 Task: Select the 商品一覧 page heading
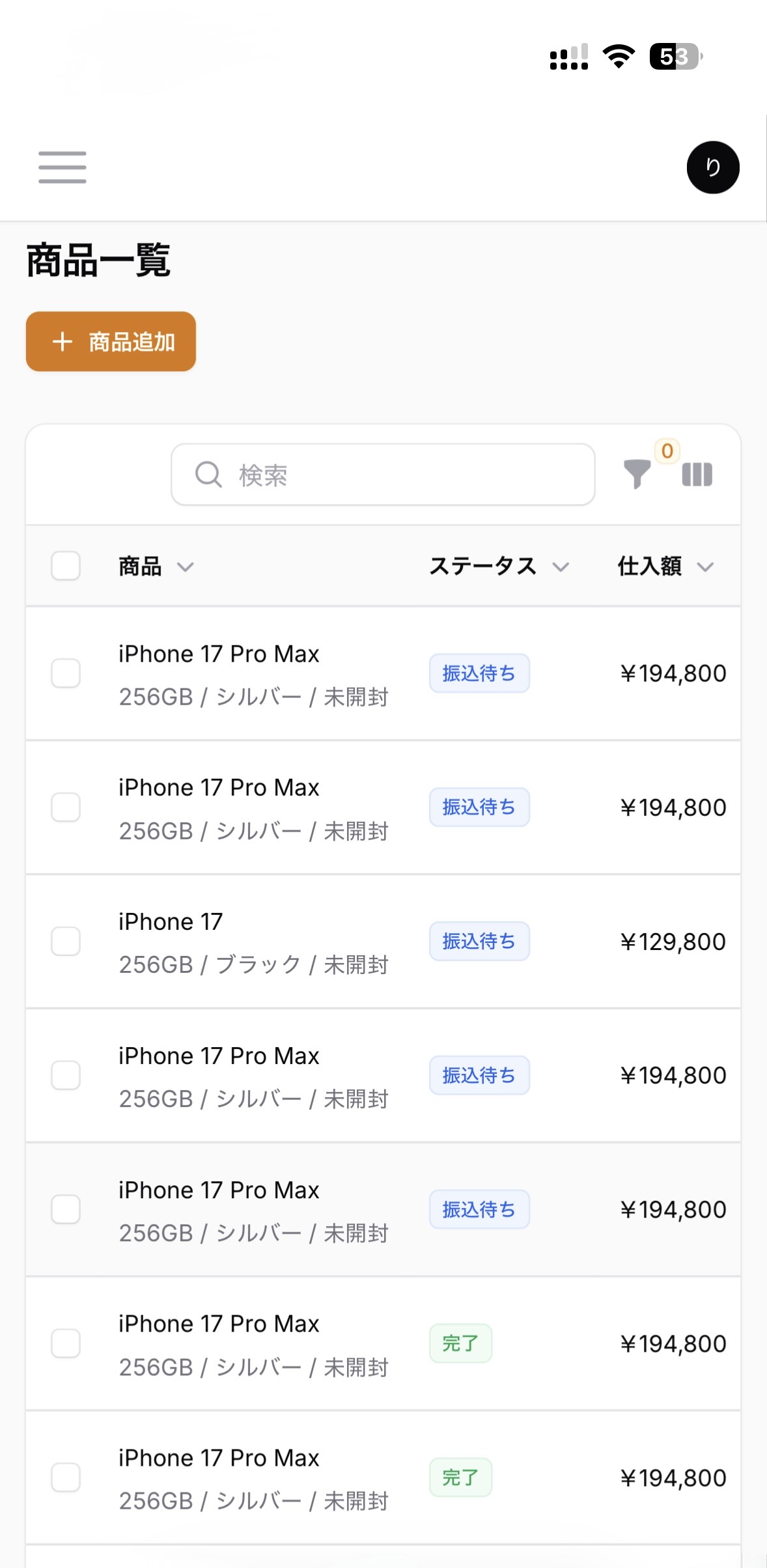pyautogui.click(x=99, y=260)
